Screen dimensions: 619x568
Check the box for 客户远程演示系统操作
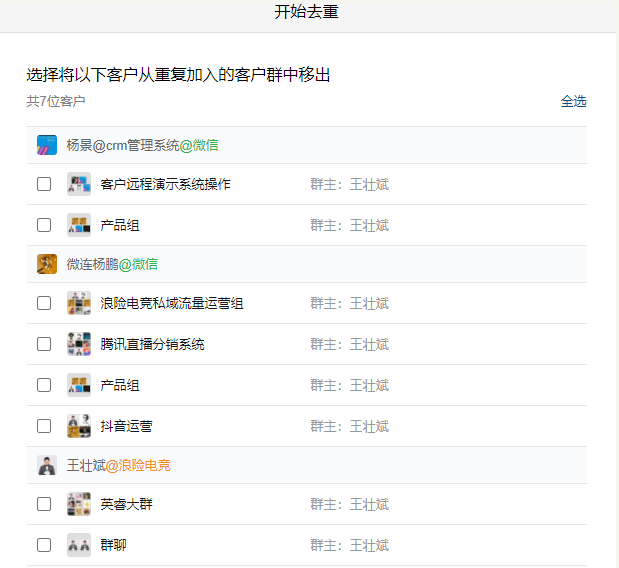(x=44, y=184)
